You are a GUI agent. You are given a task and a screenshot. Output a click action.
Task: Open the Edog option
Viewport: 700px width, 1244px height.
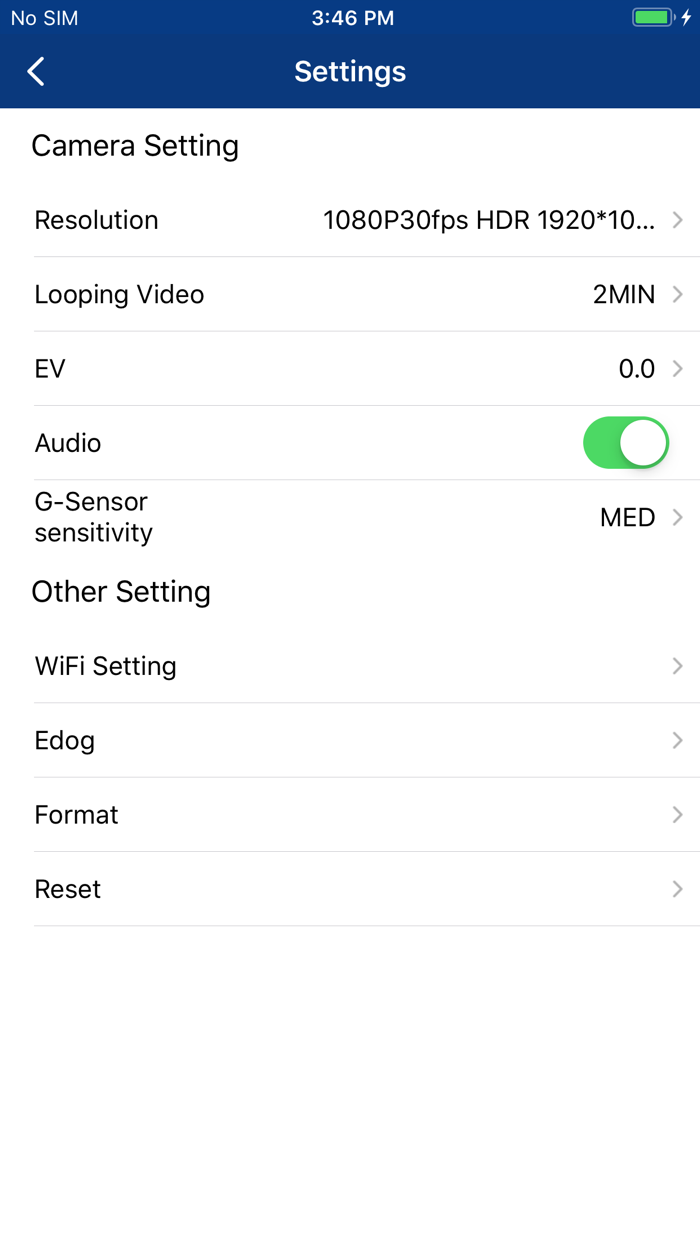click(350, 740)
